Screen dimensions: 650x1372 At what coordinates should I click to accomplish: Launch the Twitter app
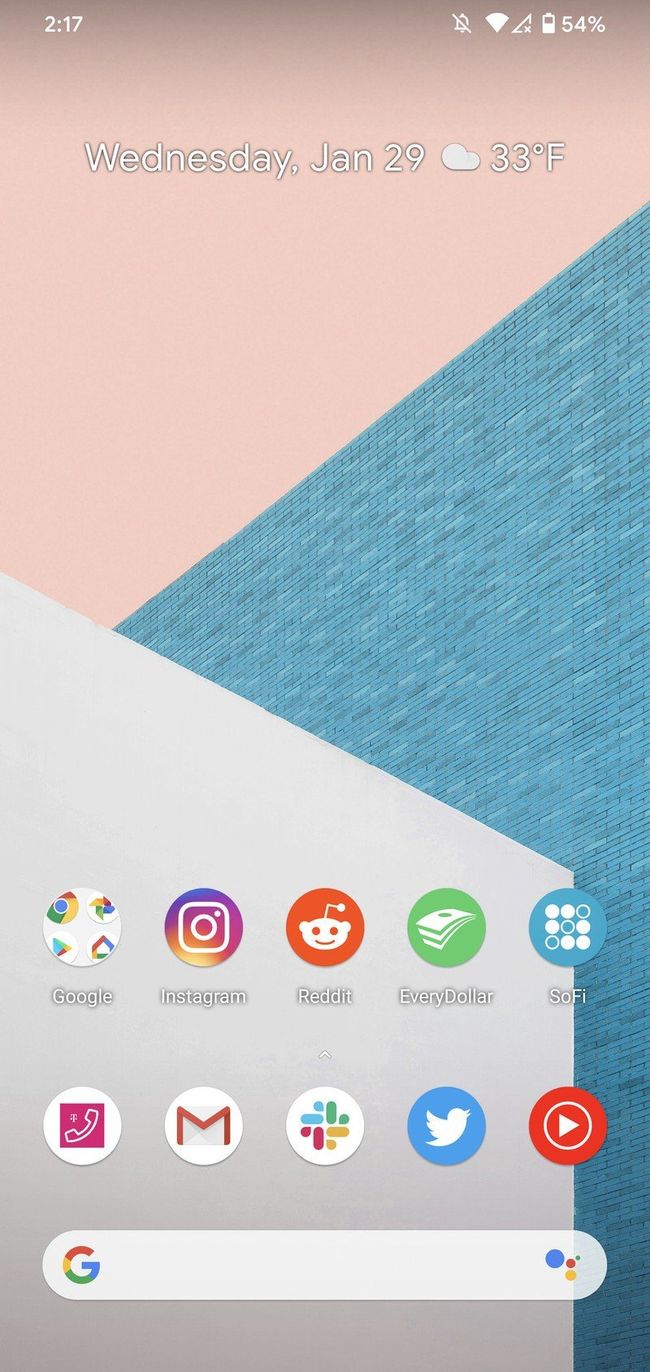coord(446,1125)
